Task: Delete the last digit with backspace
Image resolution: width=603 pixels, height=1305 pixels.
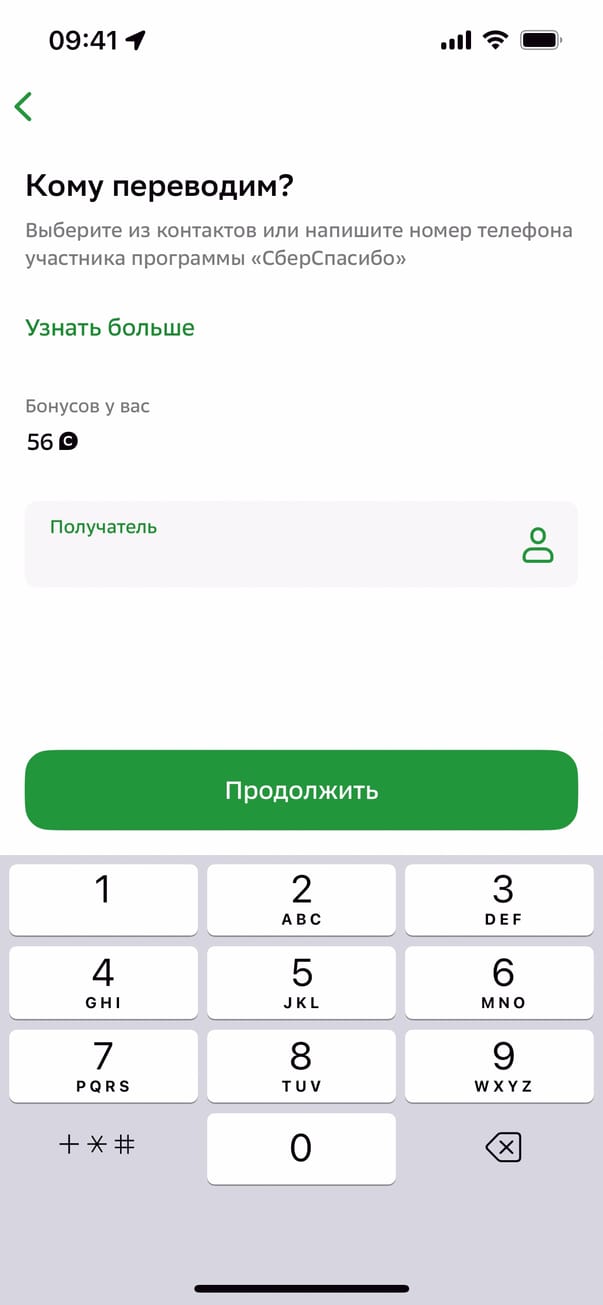Action: (x=502, y=1149)
